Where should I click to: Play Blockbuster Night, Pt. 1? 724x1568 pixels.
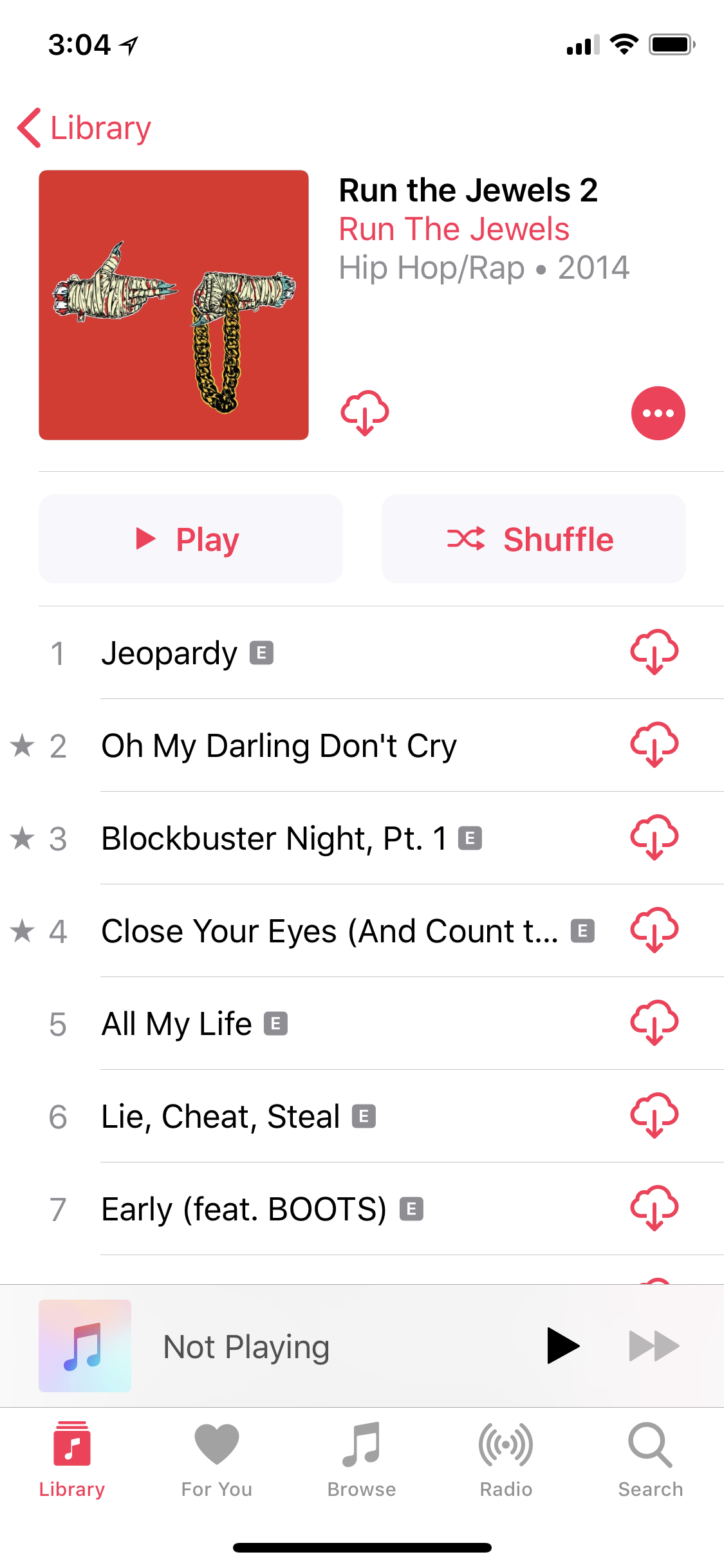coord(274,839)
